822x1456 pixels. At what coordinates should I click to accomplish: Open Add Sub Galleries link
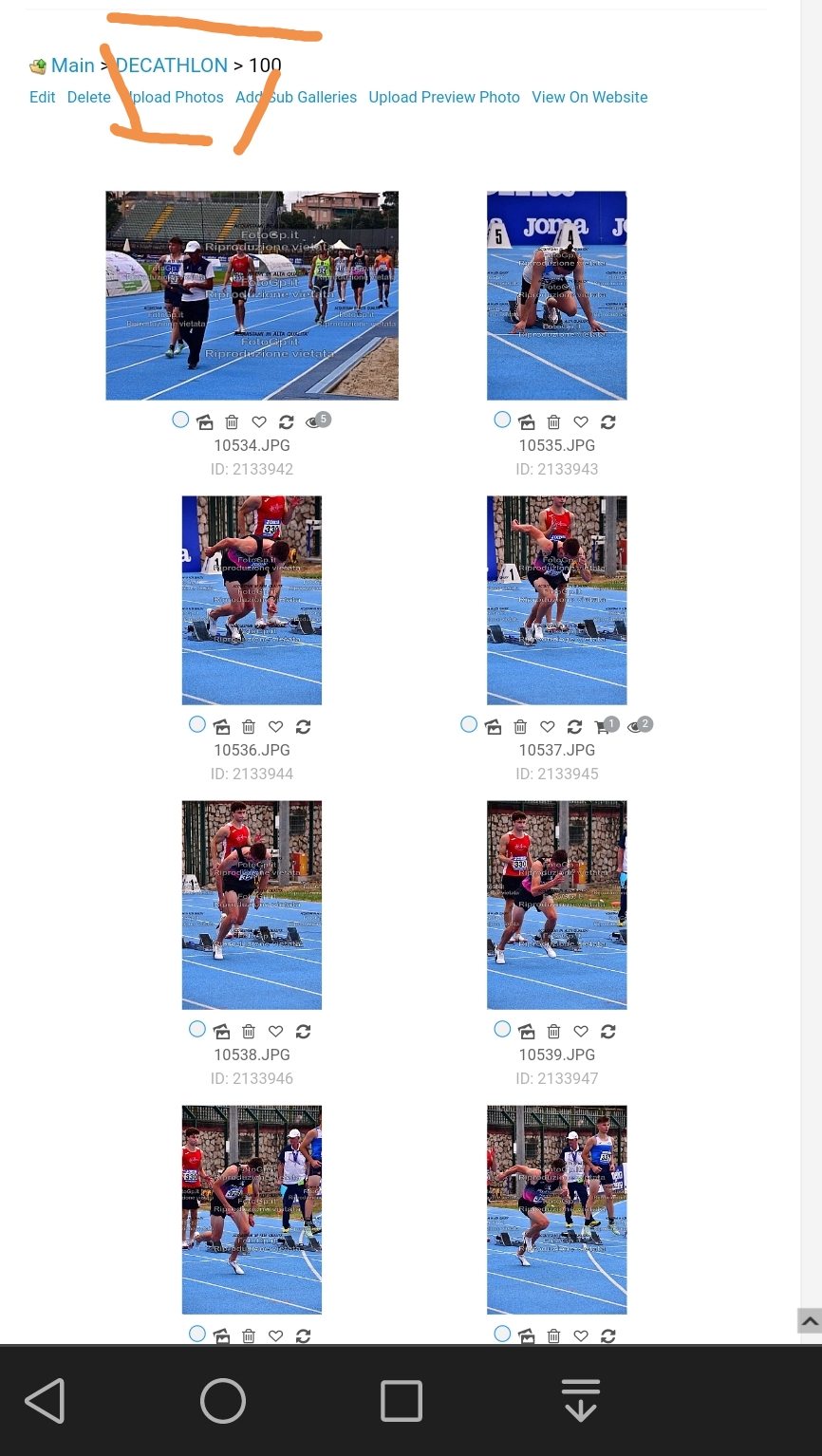[x=296, y=97]
